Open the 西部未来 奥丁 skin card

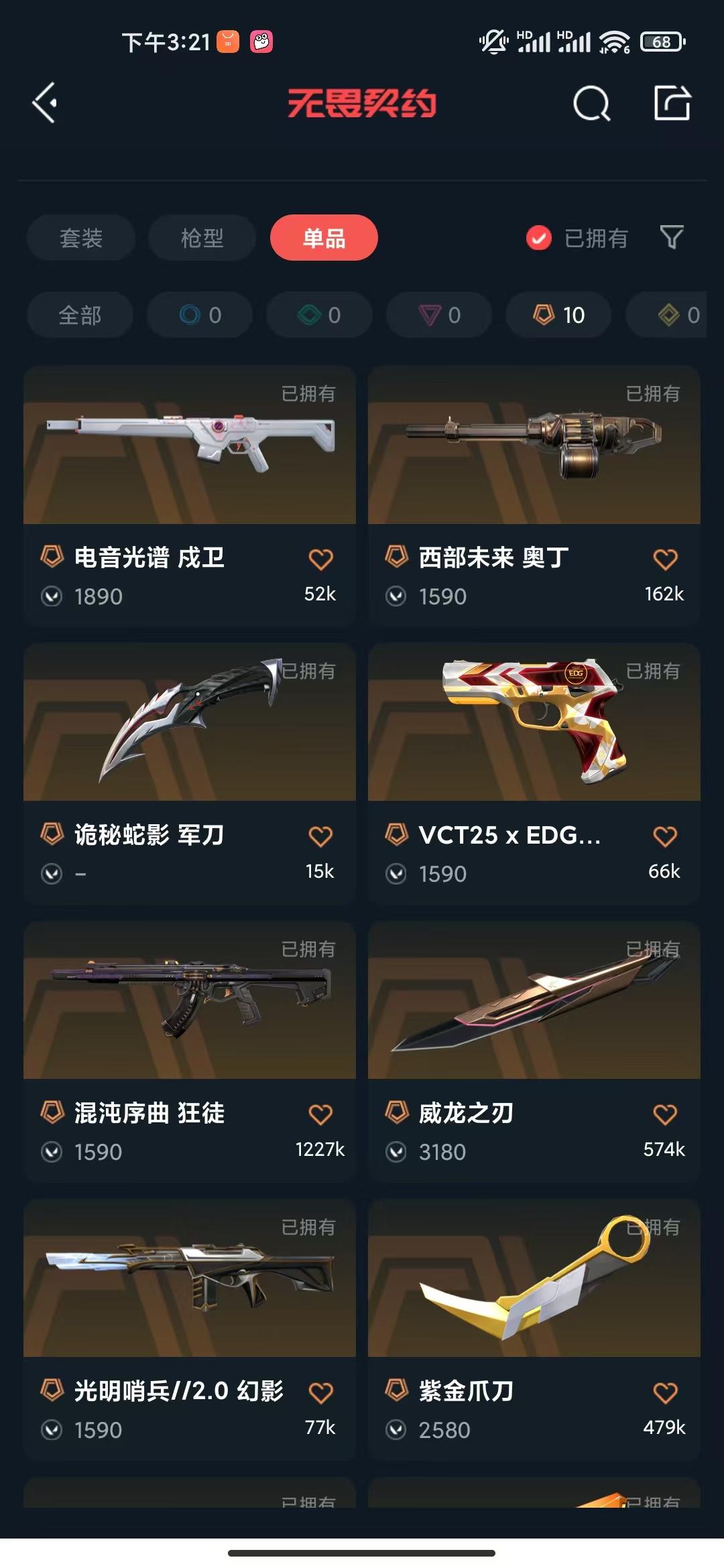(534, 496)
